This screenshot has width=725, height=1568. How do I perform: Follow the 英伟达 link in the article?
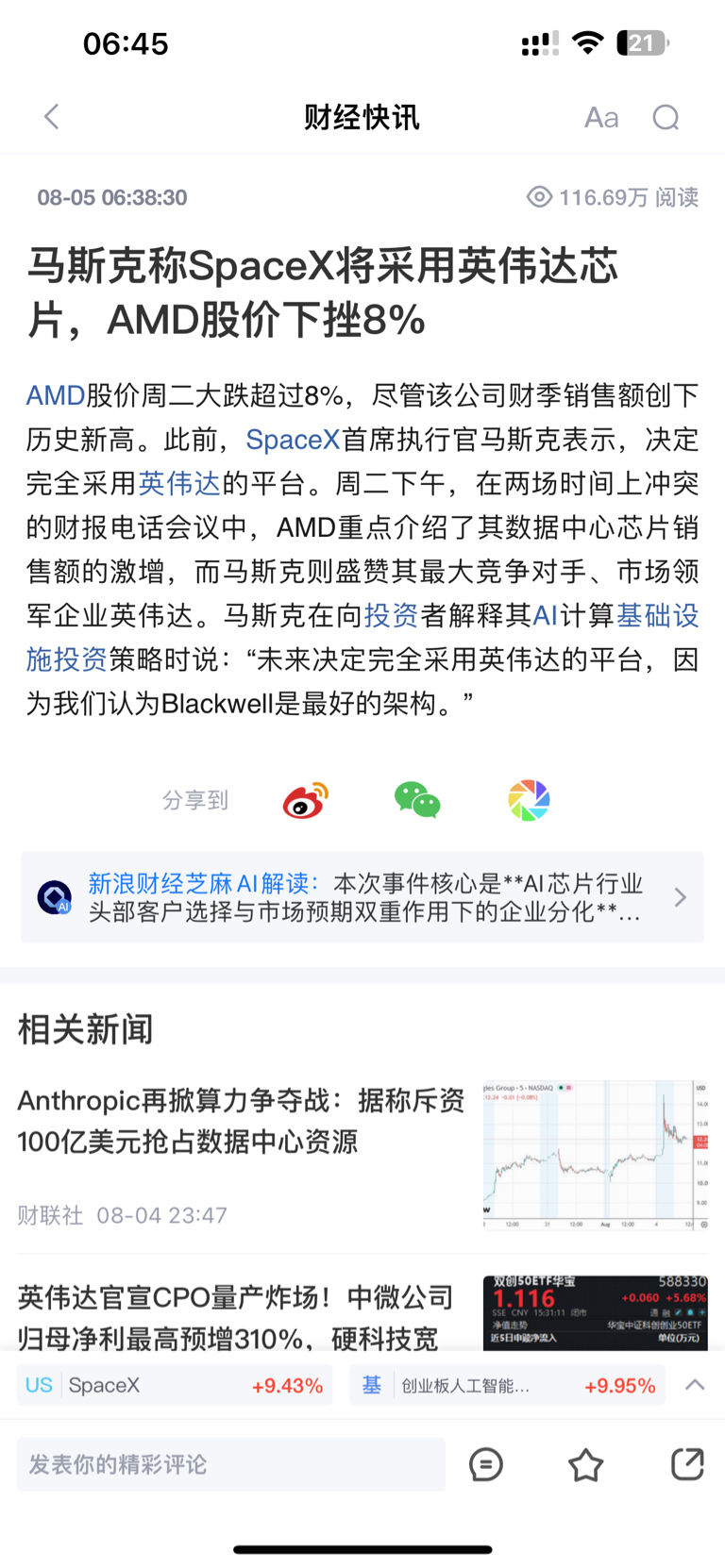(x=179, y=483)
